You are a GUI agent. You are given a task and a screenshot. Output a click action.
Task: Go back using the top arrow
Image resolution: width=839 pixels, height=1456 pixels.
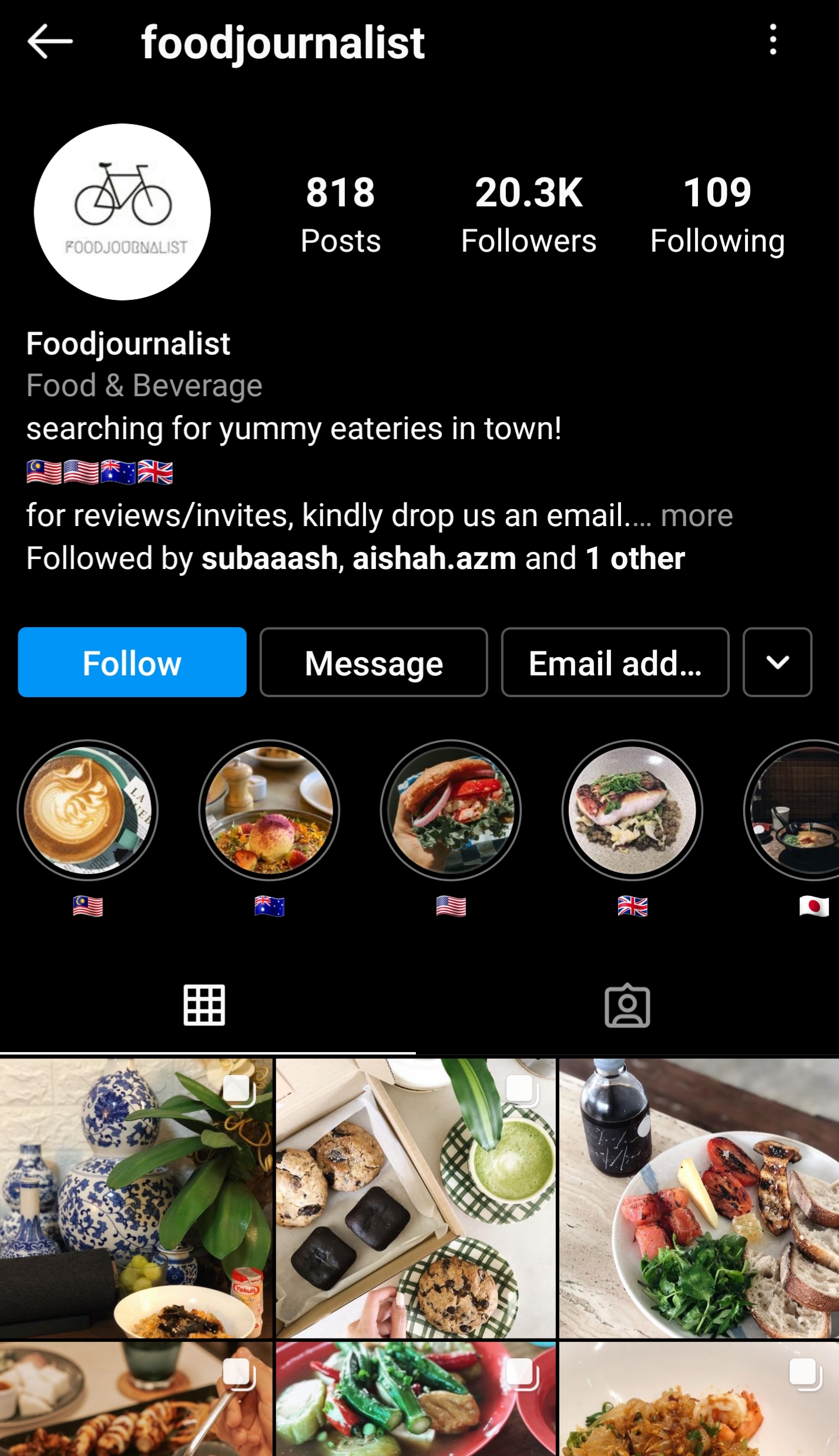(x=50, y=41)
